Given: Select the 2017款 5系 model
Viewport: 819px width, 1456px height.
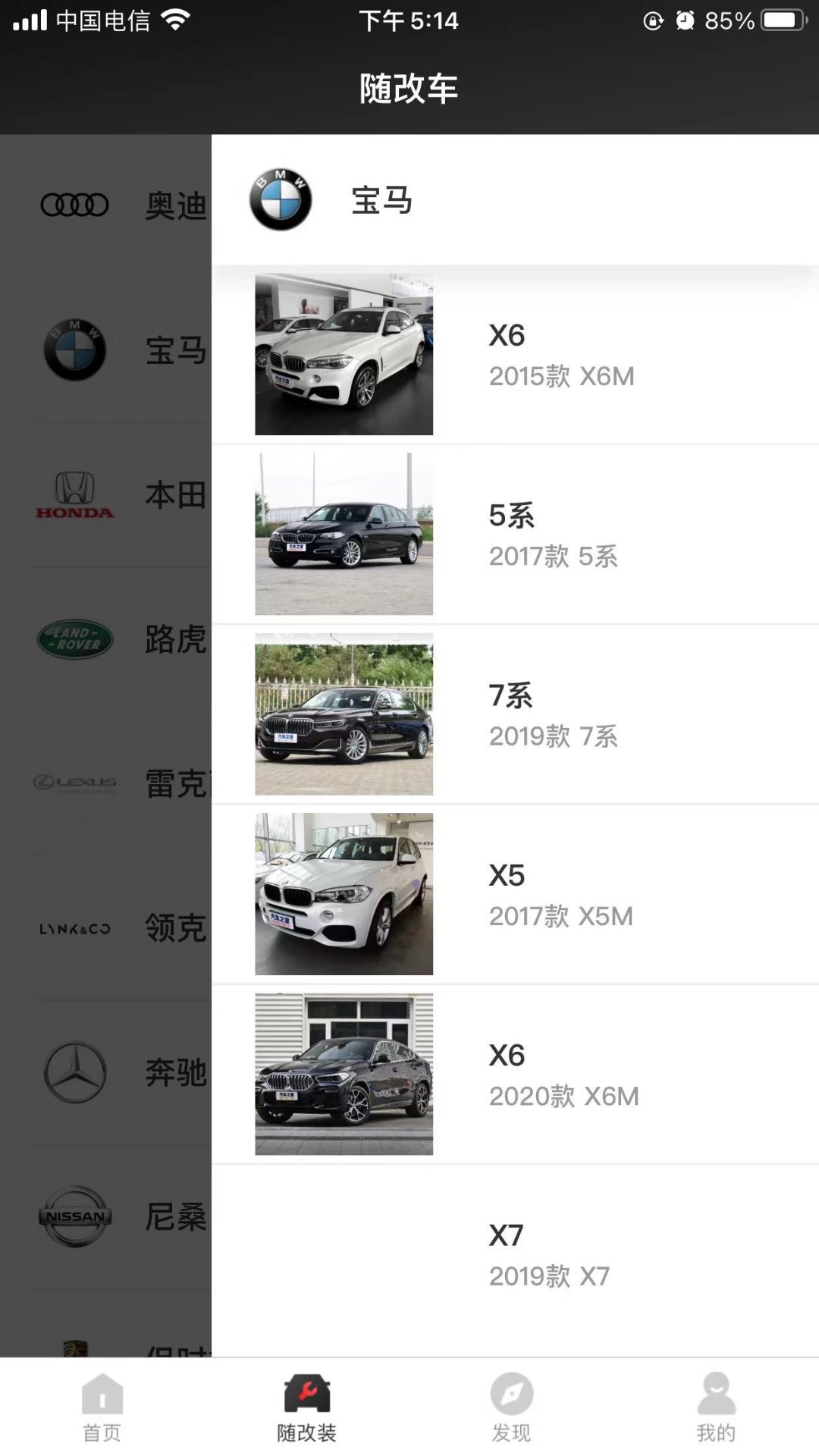Looking at the screenshot, I should pyautogui.click(x=516, y=535).
